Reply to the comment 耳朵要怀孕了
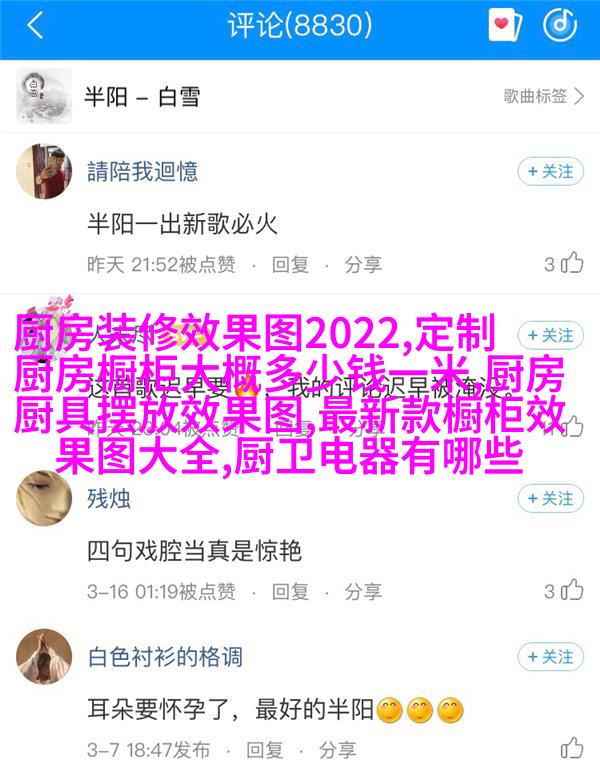This screenshot has height=779, width=600. (x=265, y=749)
